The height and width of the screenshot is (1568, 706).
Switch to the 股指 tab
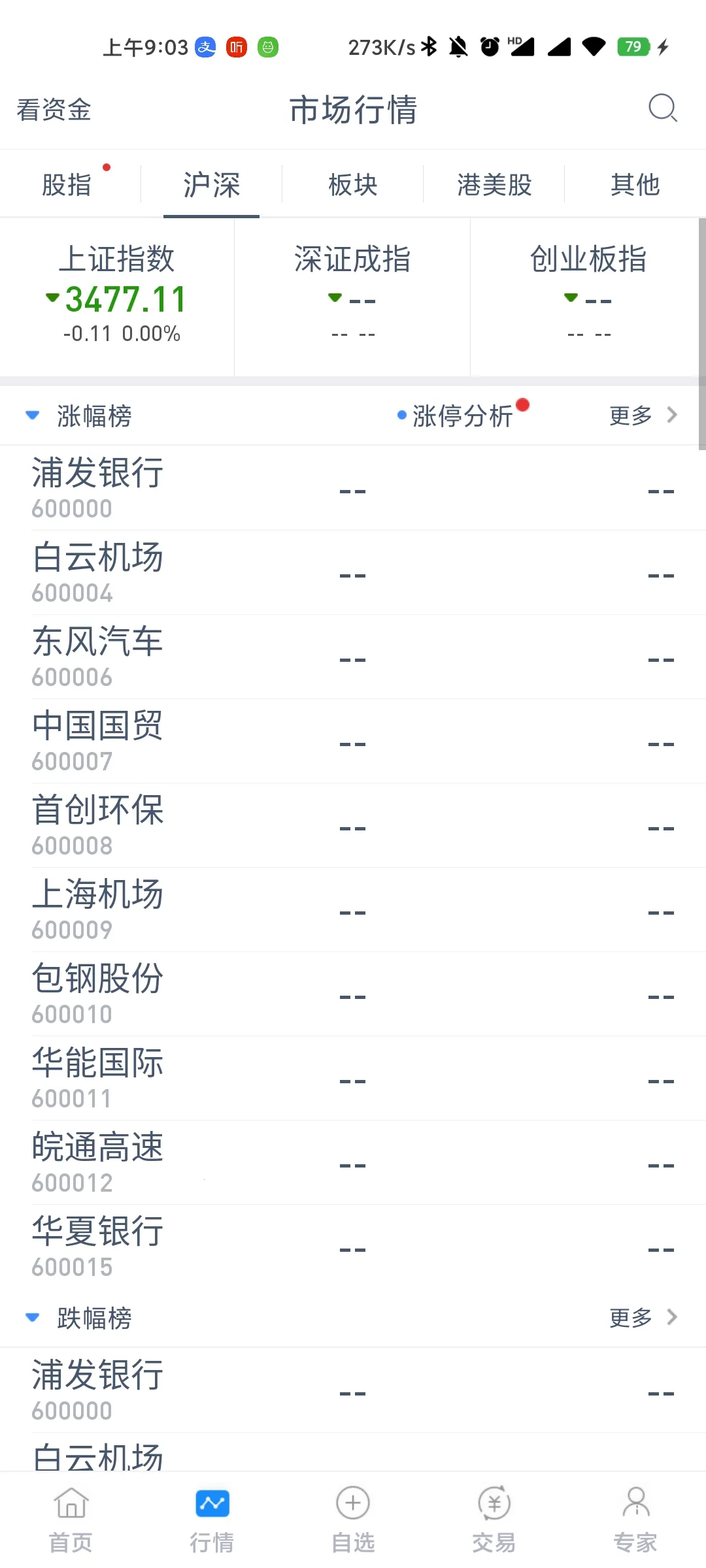tap(67, 185)
